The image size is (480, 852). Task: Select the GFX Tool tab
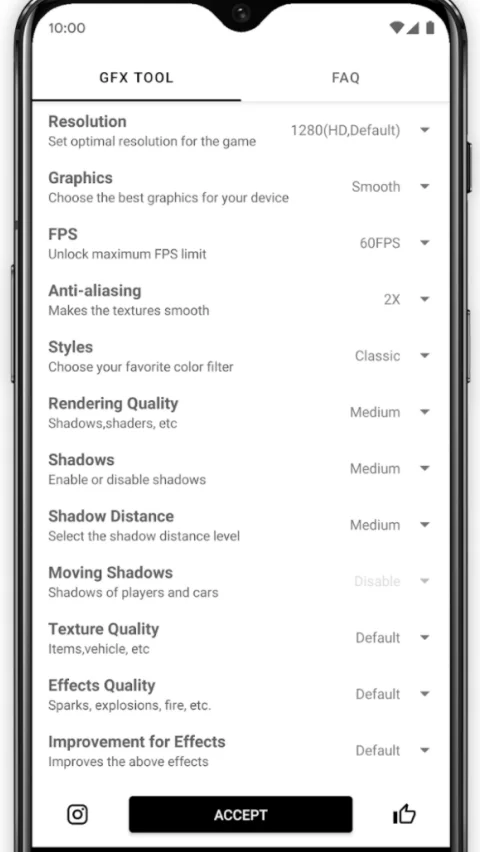point(136,78)
